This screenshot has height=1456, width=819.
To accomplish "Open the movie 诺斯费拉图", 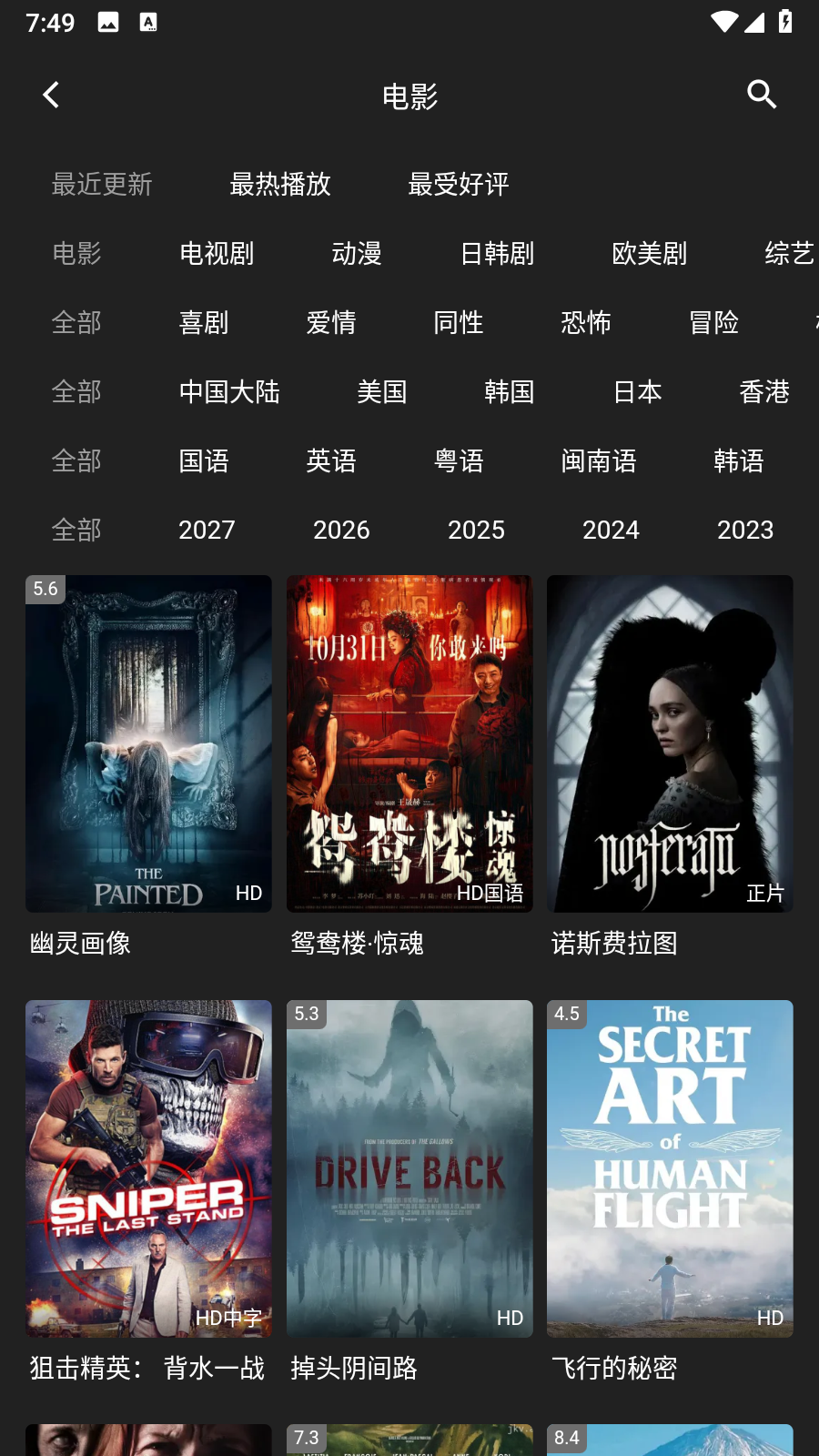I will [670, 743].
